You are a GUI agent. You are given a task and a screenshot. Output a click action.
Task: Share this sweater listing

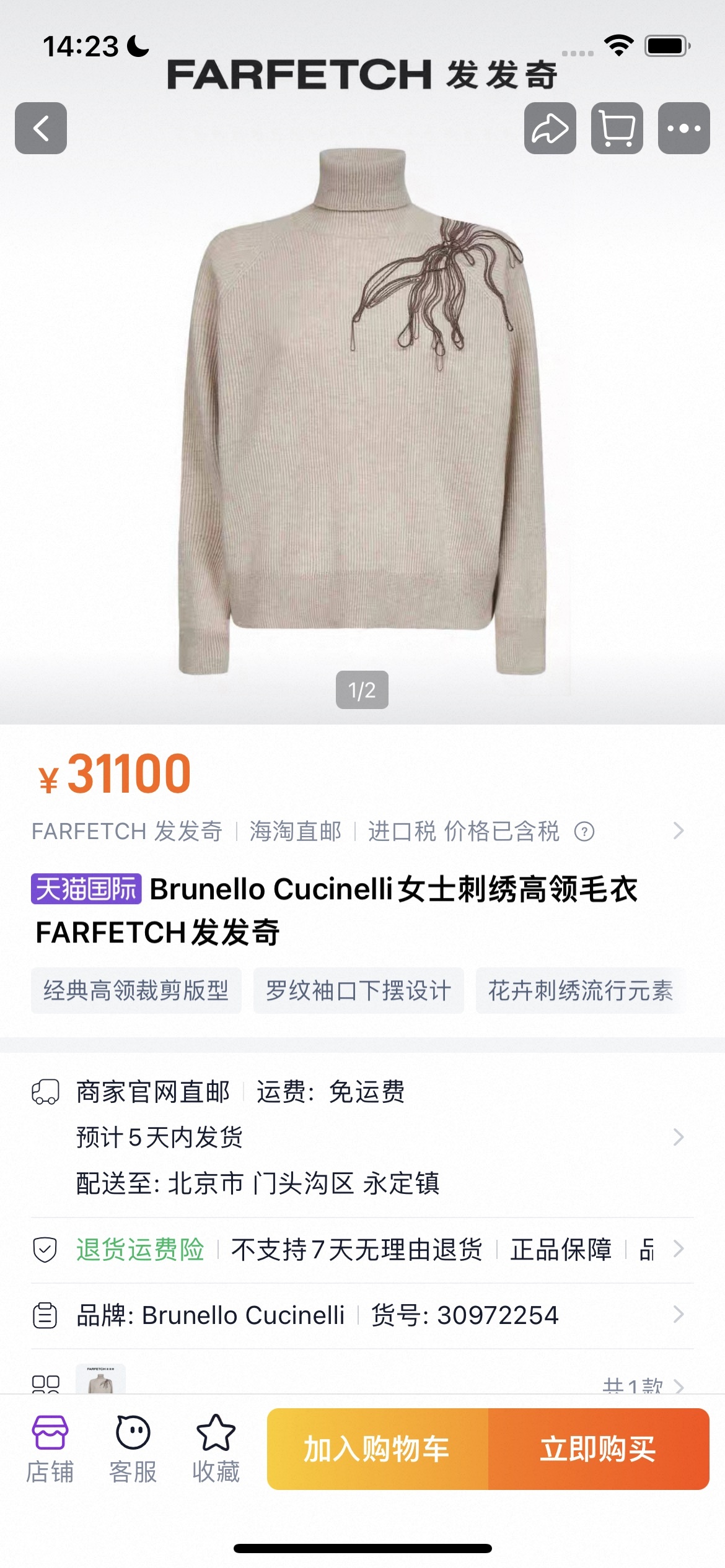point(550,128)
